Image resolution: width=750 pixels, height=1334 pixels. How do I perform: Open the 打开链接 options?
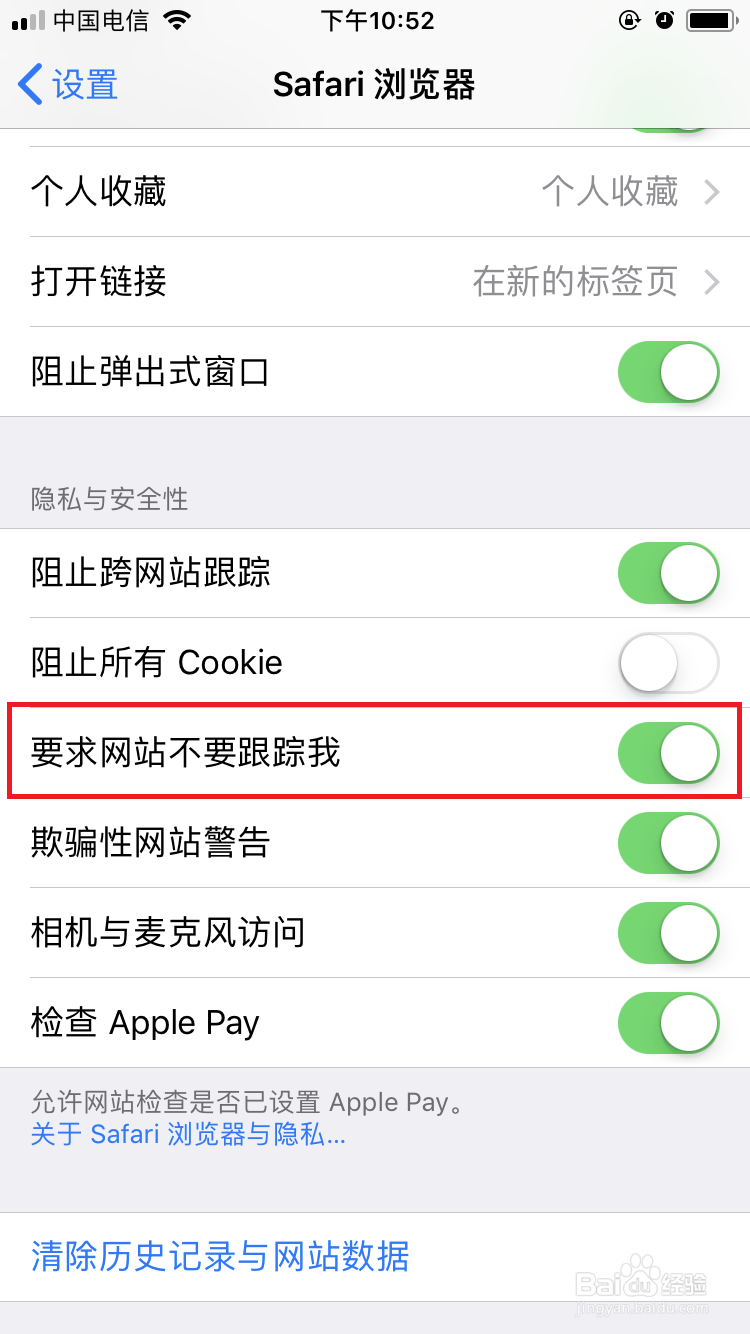[375, 282]
